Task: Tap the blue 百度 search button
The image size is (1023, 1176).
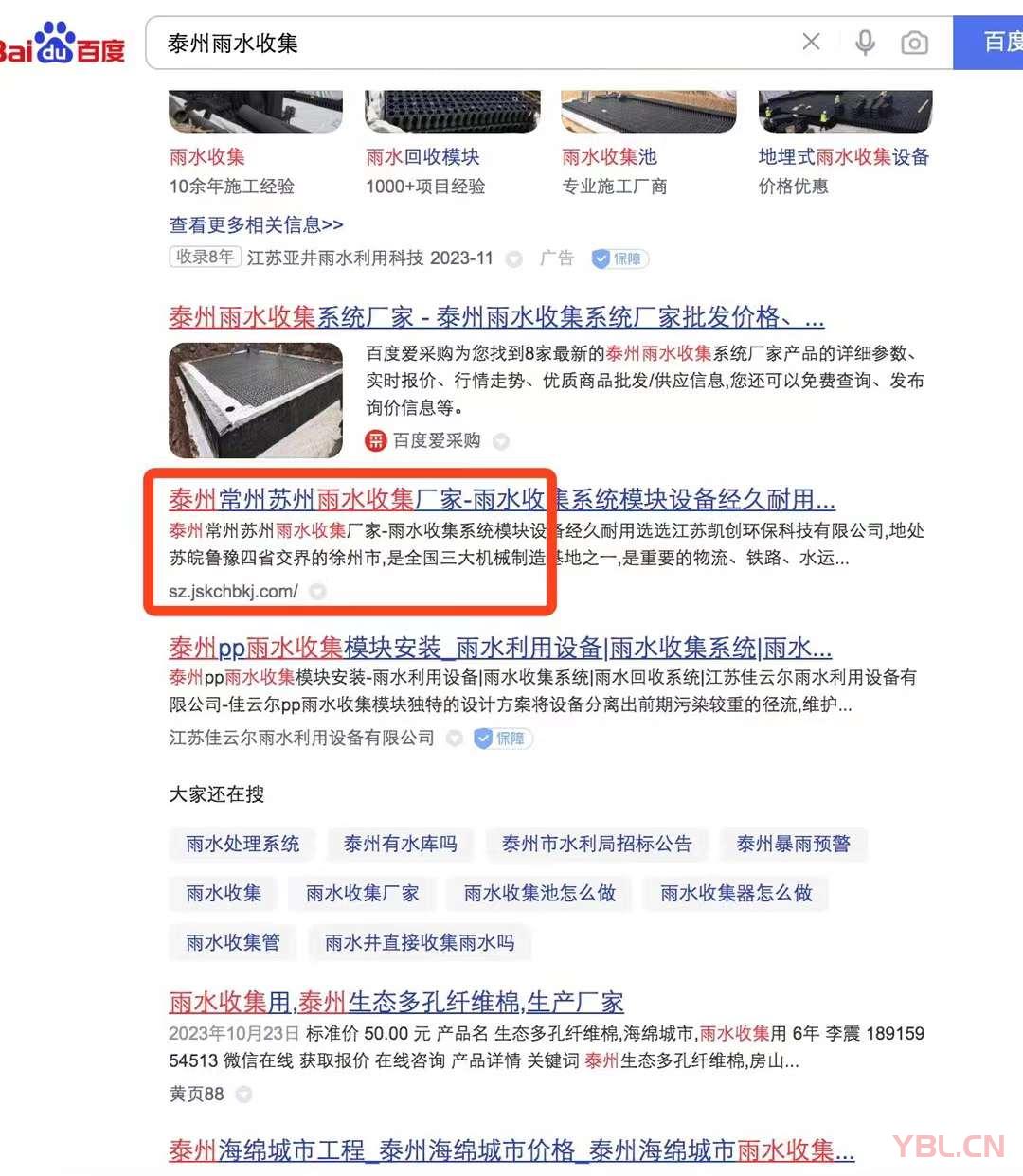Action: (995, 42)
